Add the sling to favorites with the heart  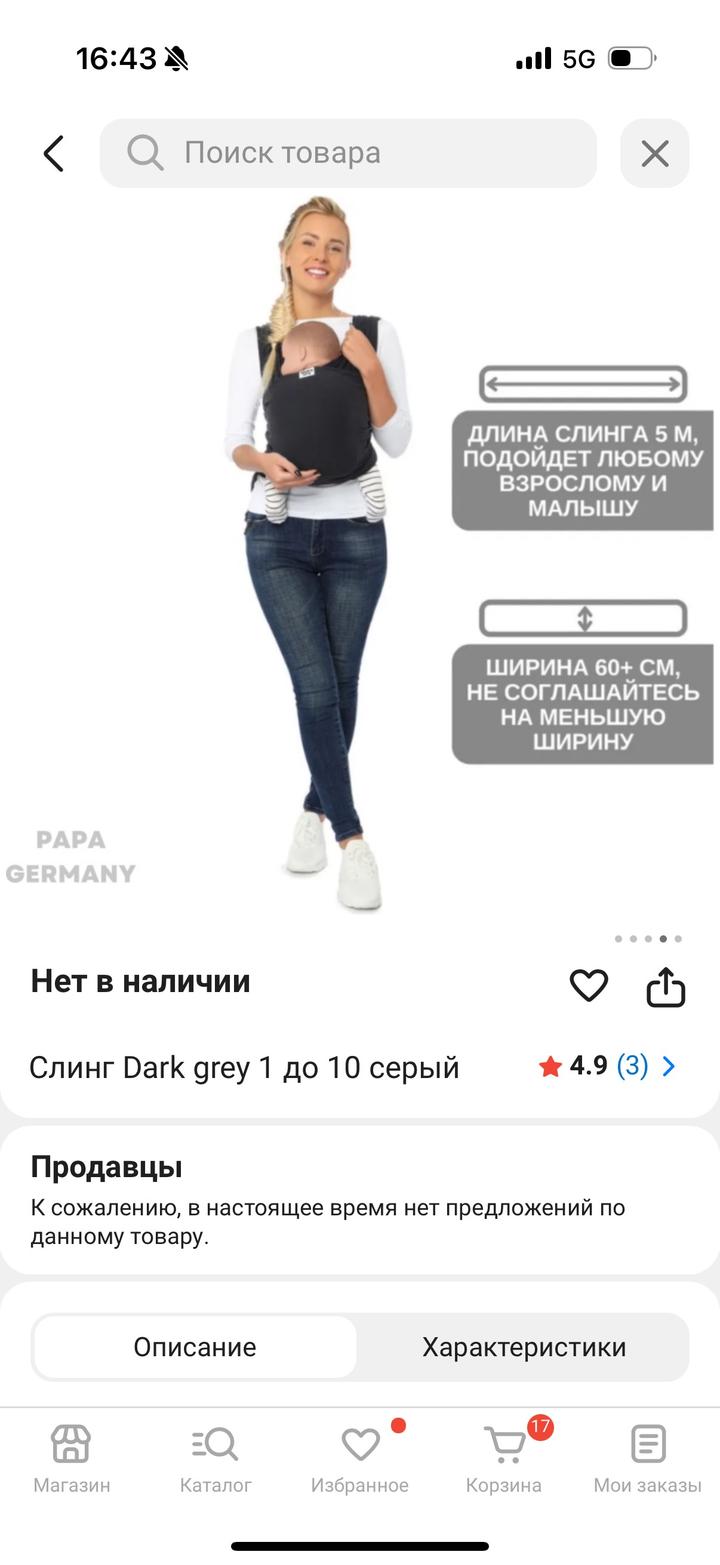click(588, 985)
